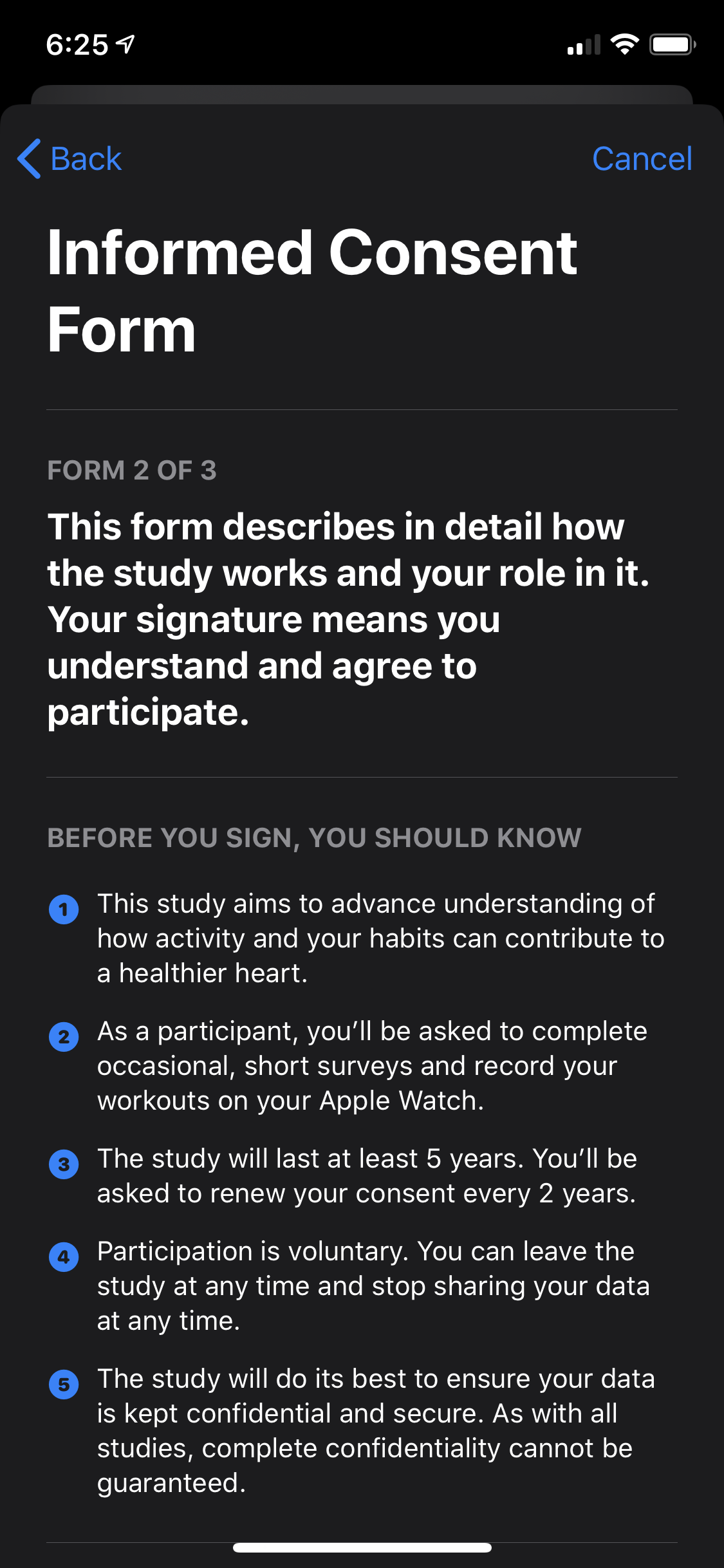Go back to the previous form
The height and width of the screenshot is (1568, 724).
(70, 158)
